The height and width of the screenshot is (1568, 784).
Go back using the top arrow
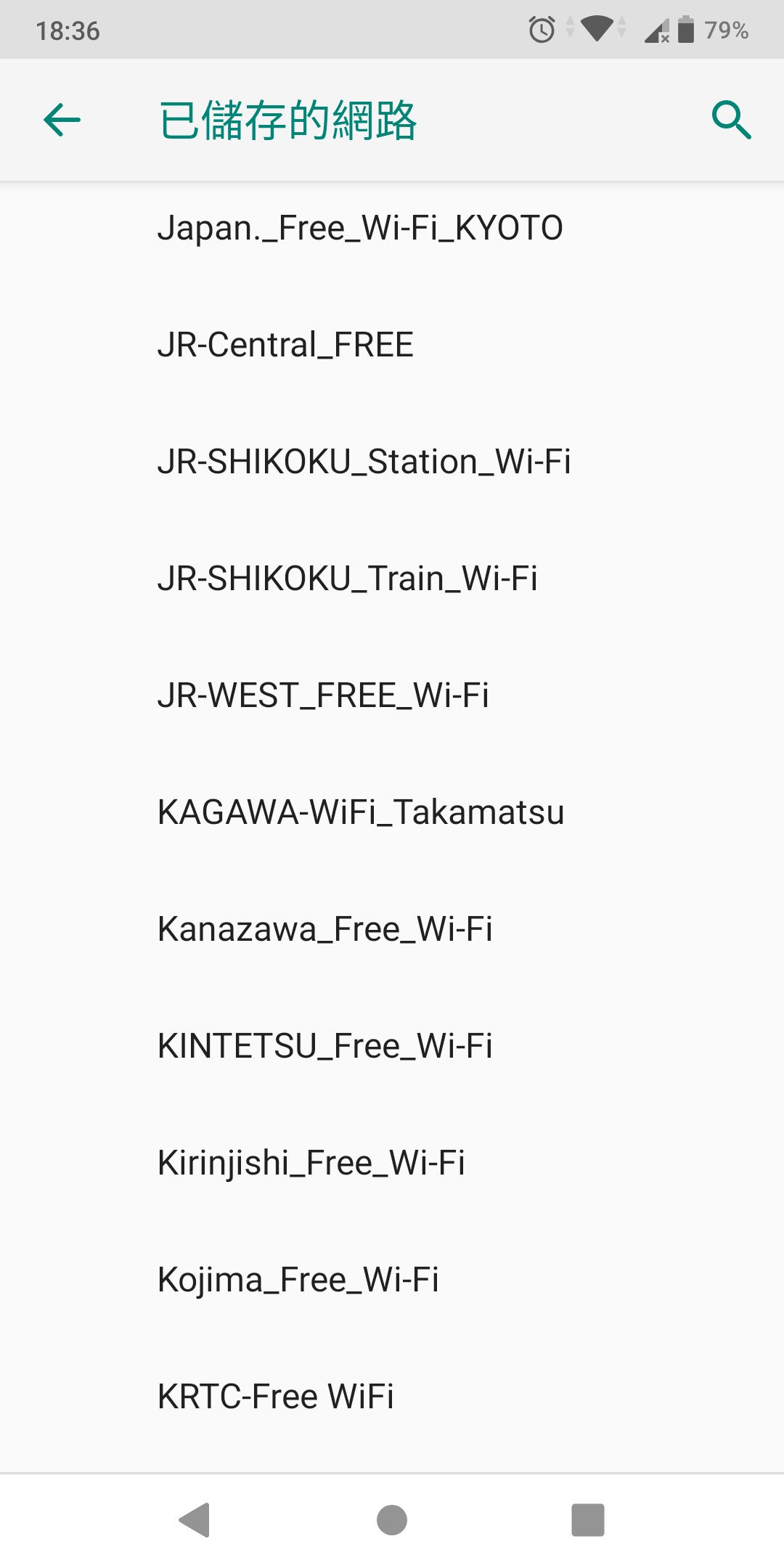[x=62, y=120]
